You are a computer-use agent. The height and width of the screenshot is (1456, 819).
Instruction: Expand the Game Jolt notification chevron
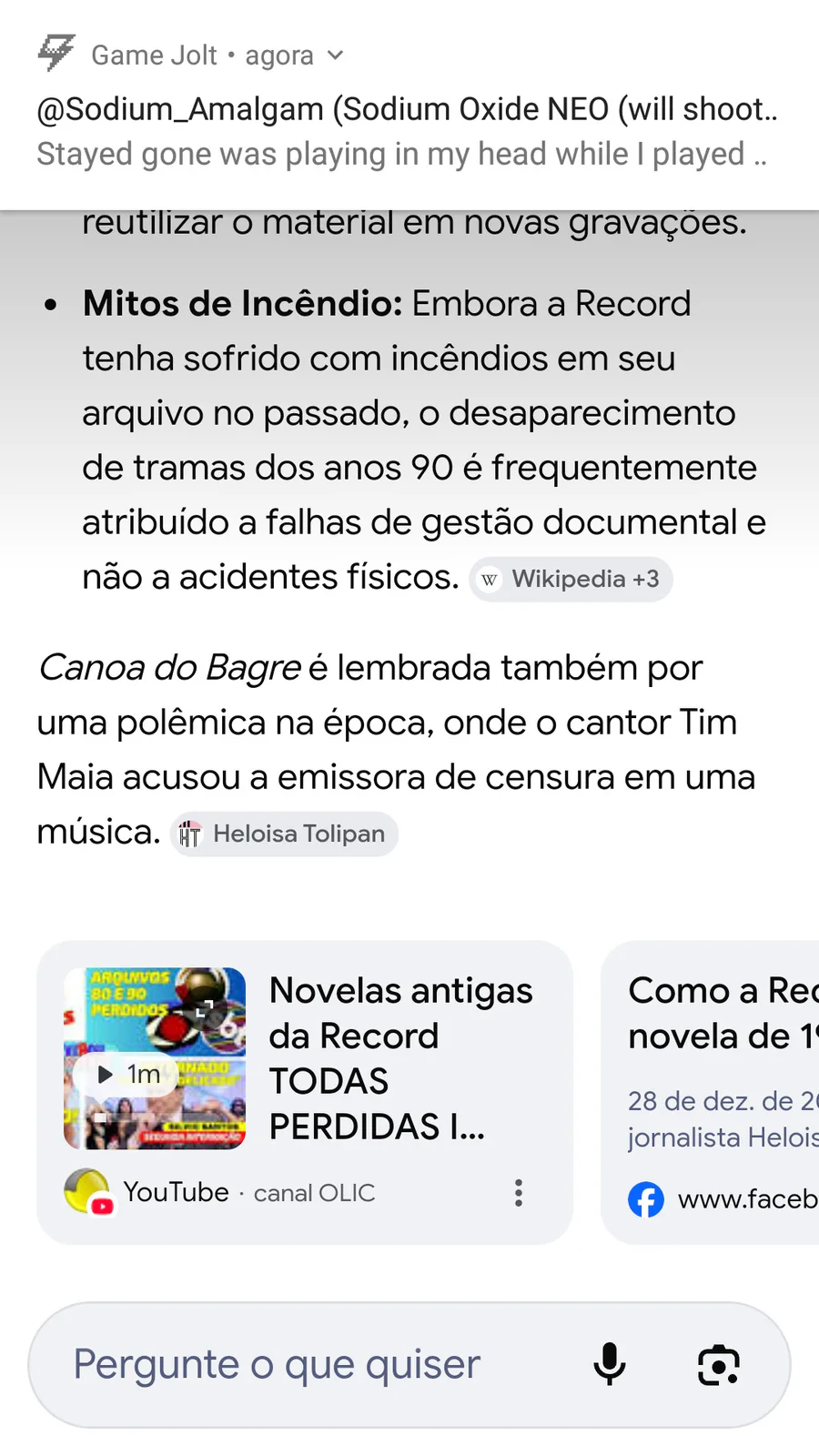tap(335, 56)
